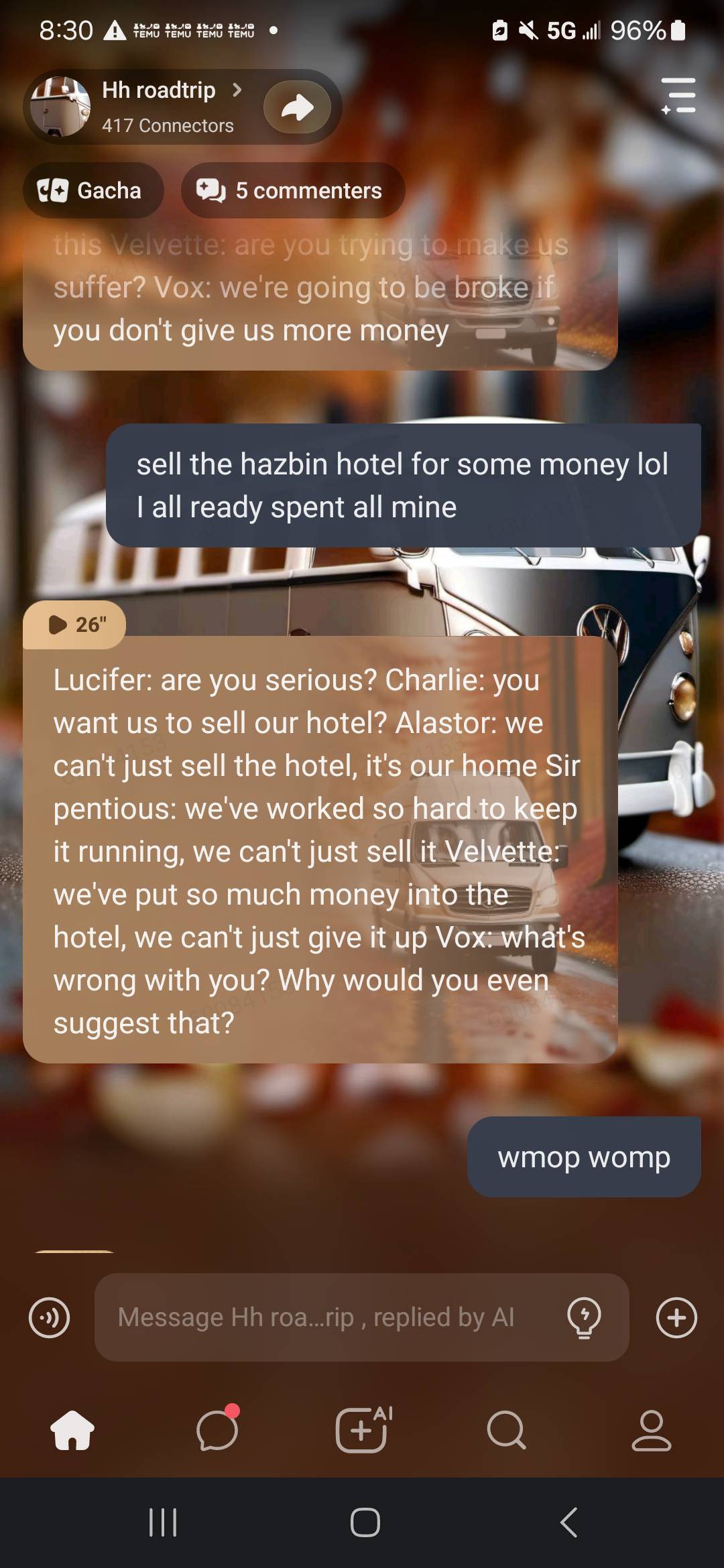724x1568 pixels.
Task: Open the plus attachment menu
Action: pos(676,1317)
